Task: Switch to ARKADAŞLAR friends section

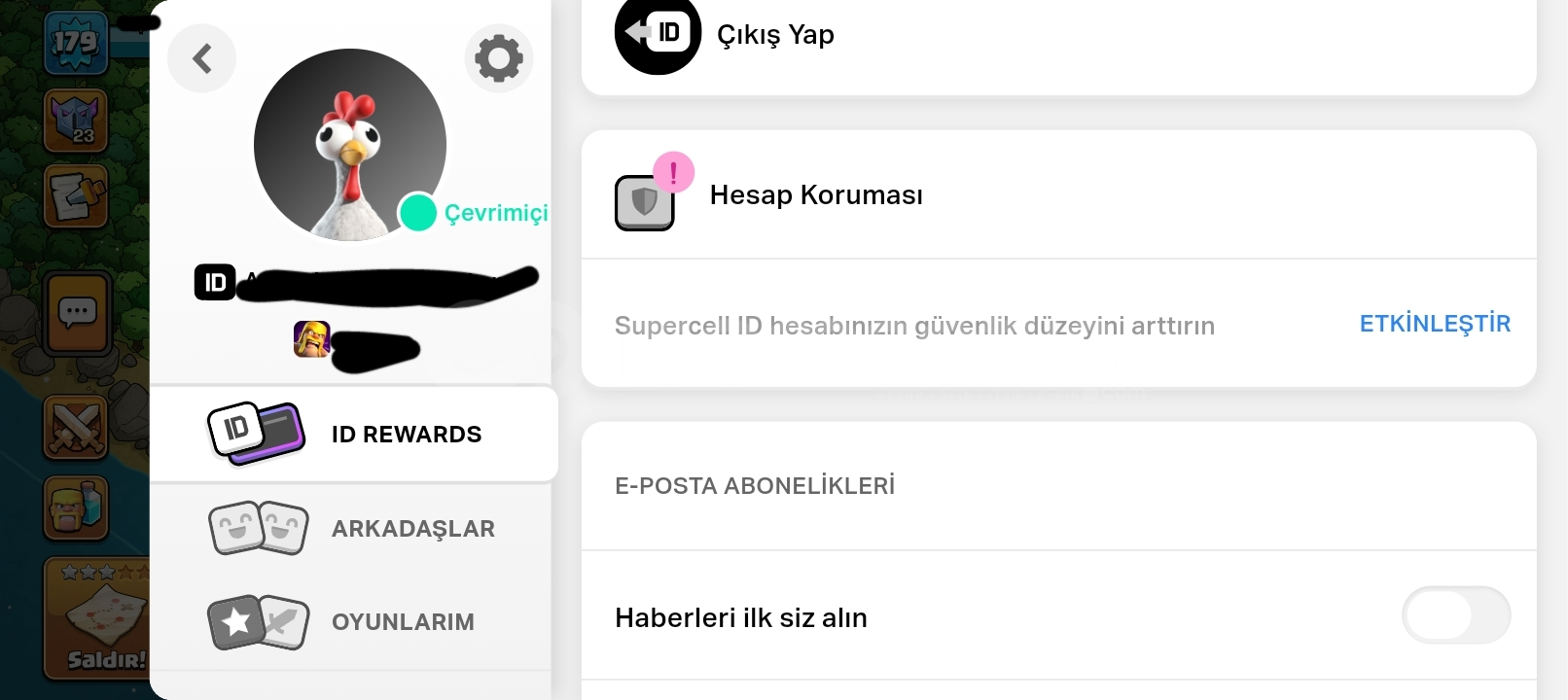Action: point(354,529)
